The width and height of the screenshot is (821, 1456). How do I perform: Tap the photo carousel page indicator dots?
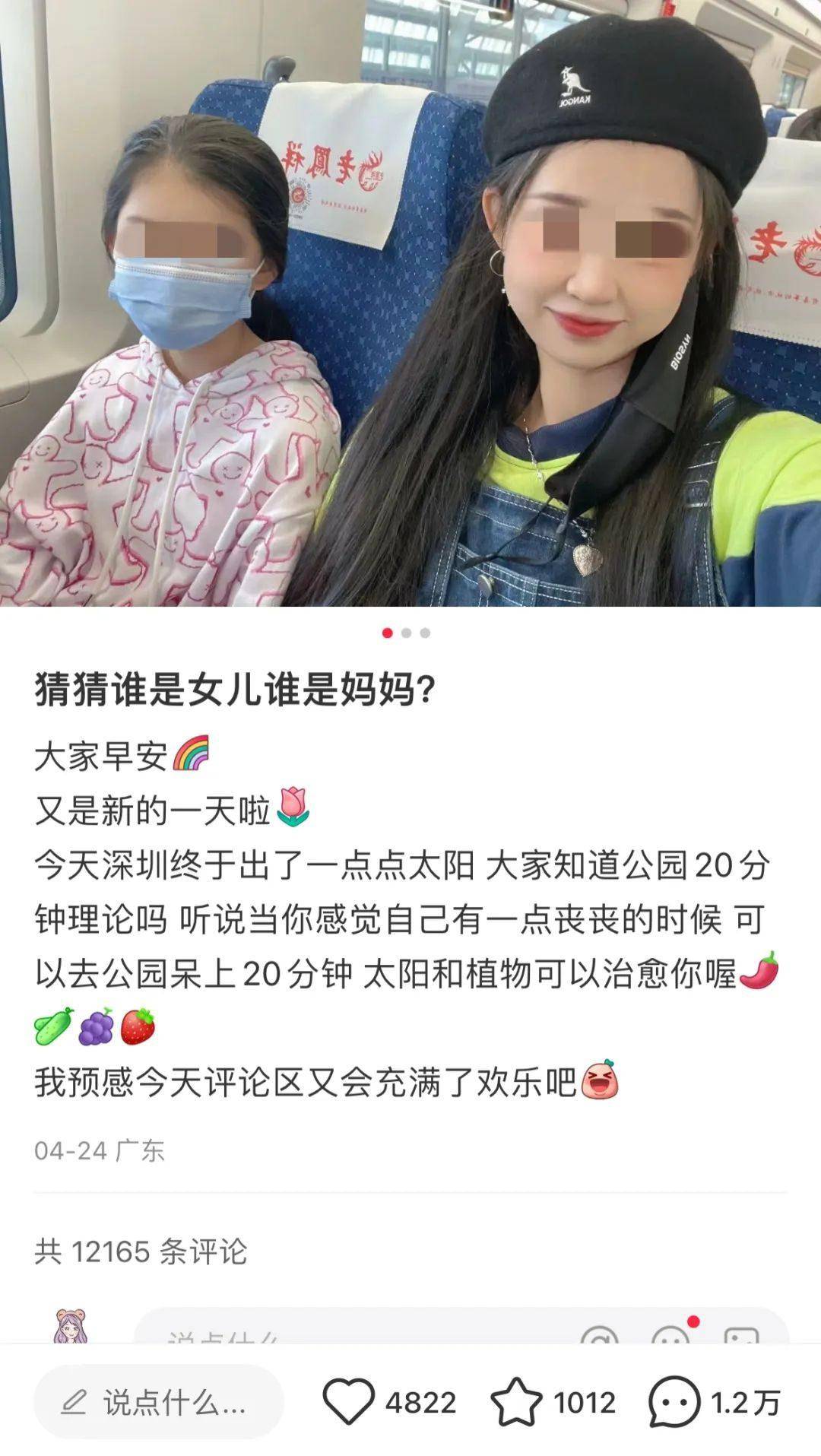(x=406, y=633)
